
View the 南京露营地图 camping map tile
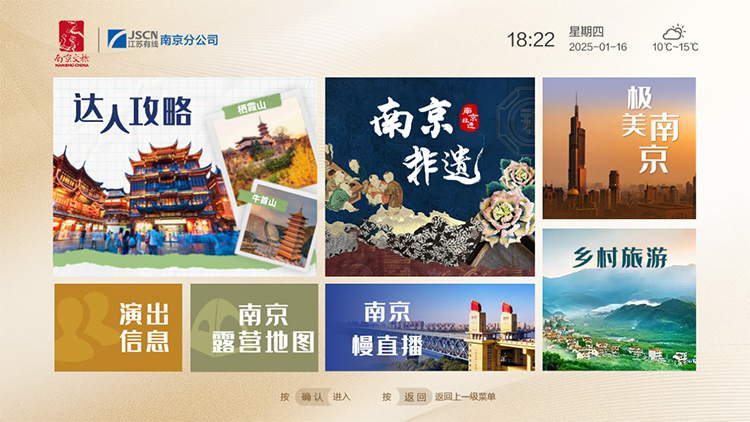tap(254, 328)
